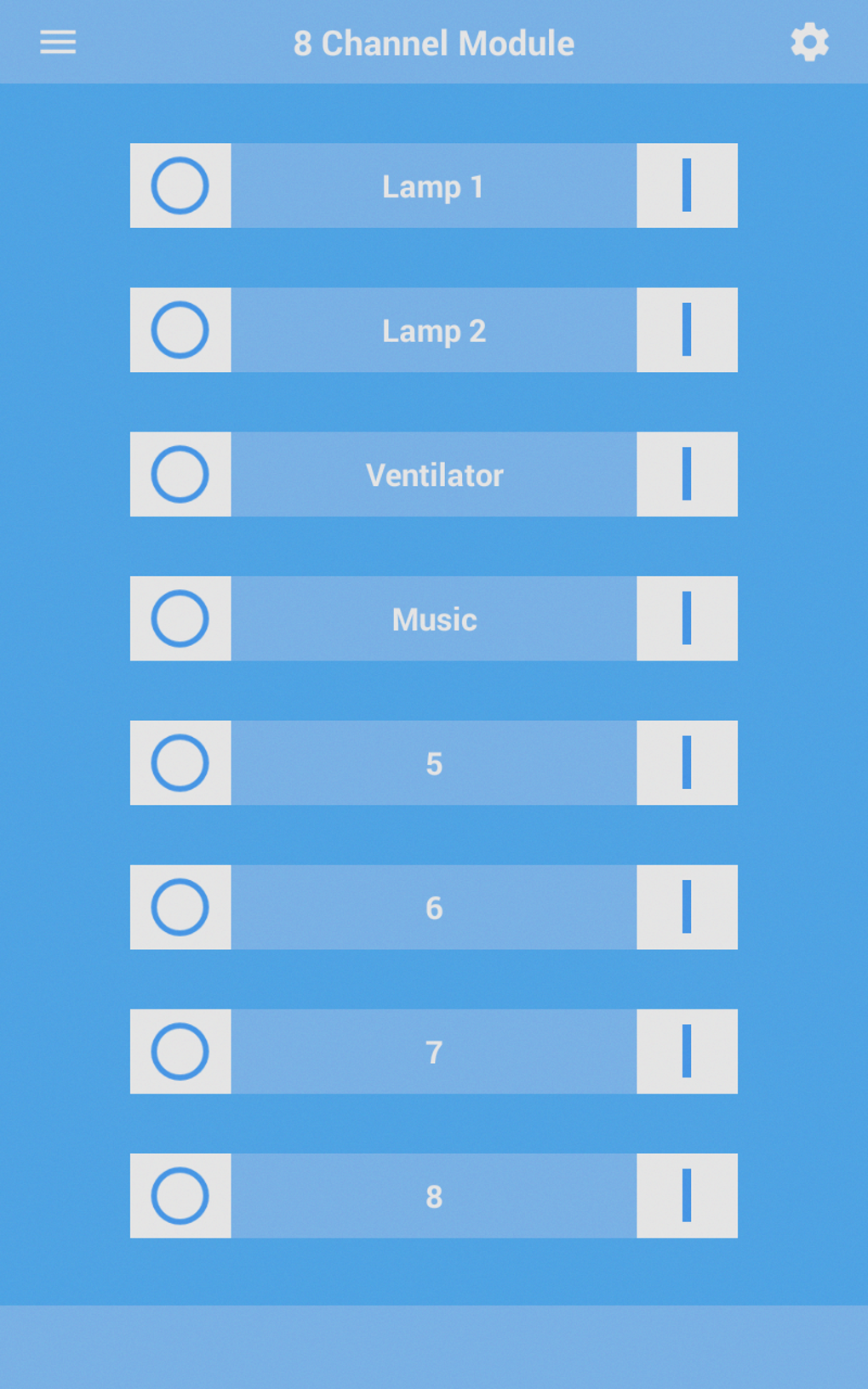Enable channel 8 with bar button
This screenshot has width=868, height=1389.
pyautogui.click(x=687, y=1196)
